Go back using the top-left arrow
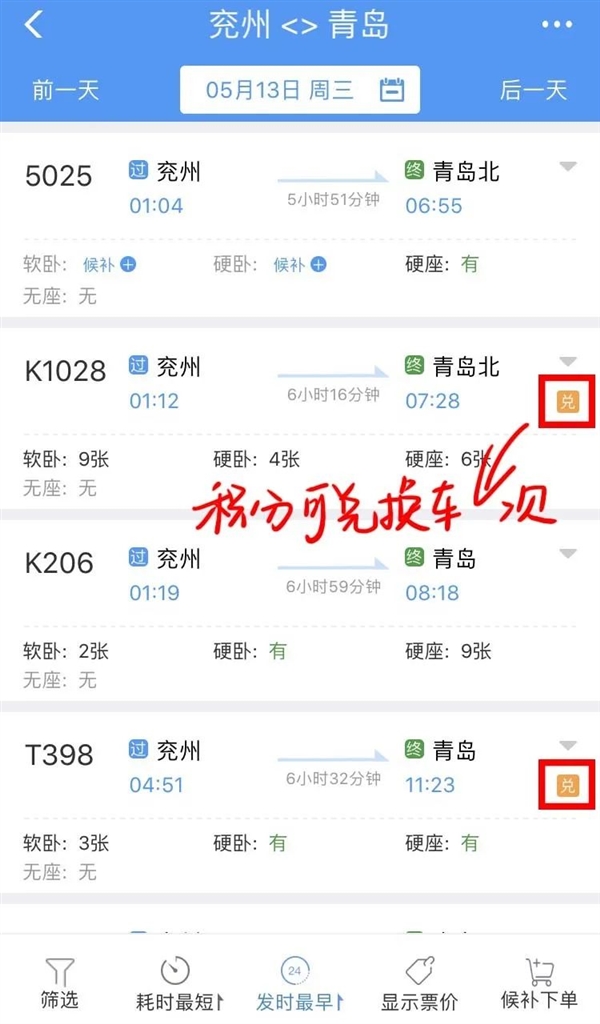600x1024 pixels. click(x=35, y=26)
